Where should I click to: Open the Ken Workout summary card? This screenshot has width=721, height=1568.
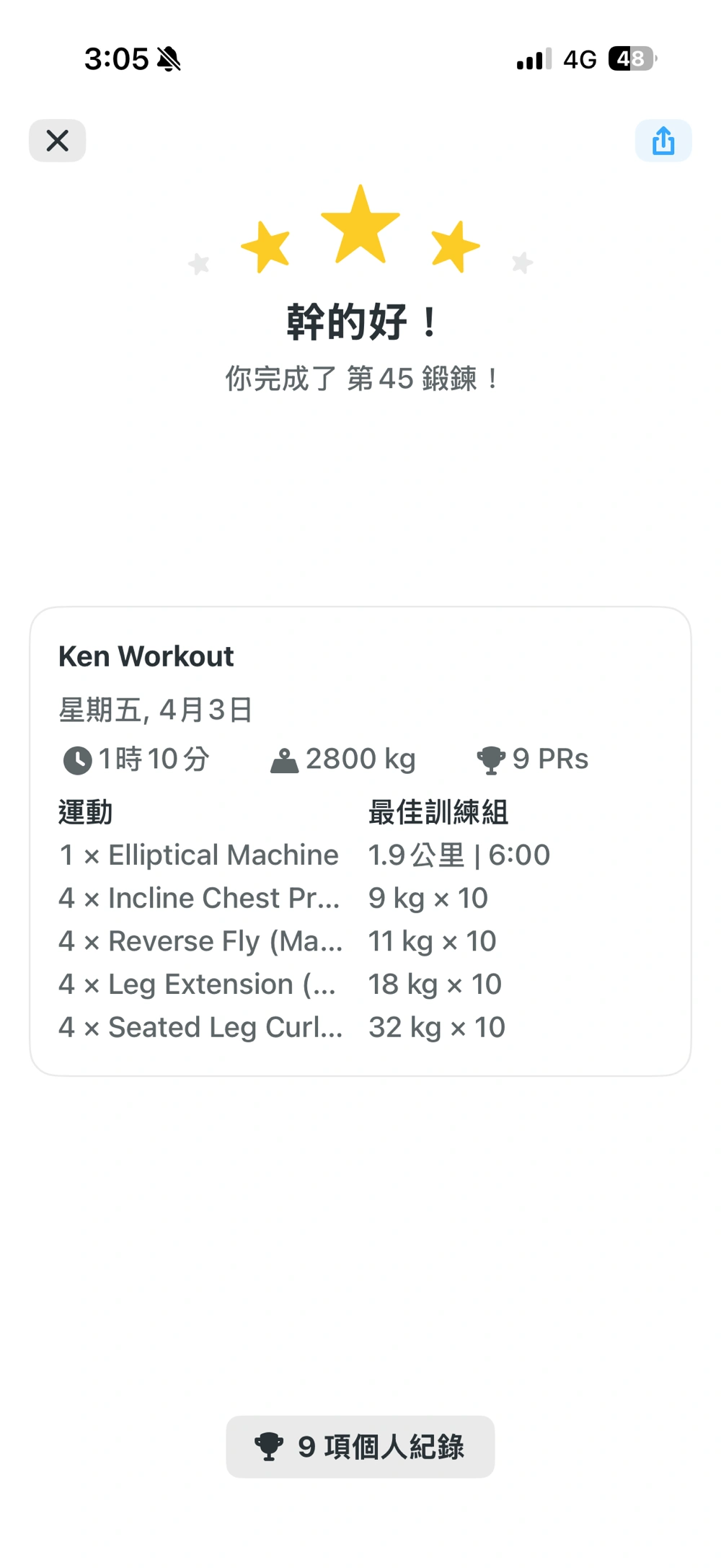click(360, 840)
